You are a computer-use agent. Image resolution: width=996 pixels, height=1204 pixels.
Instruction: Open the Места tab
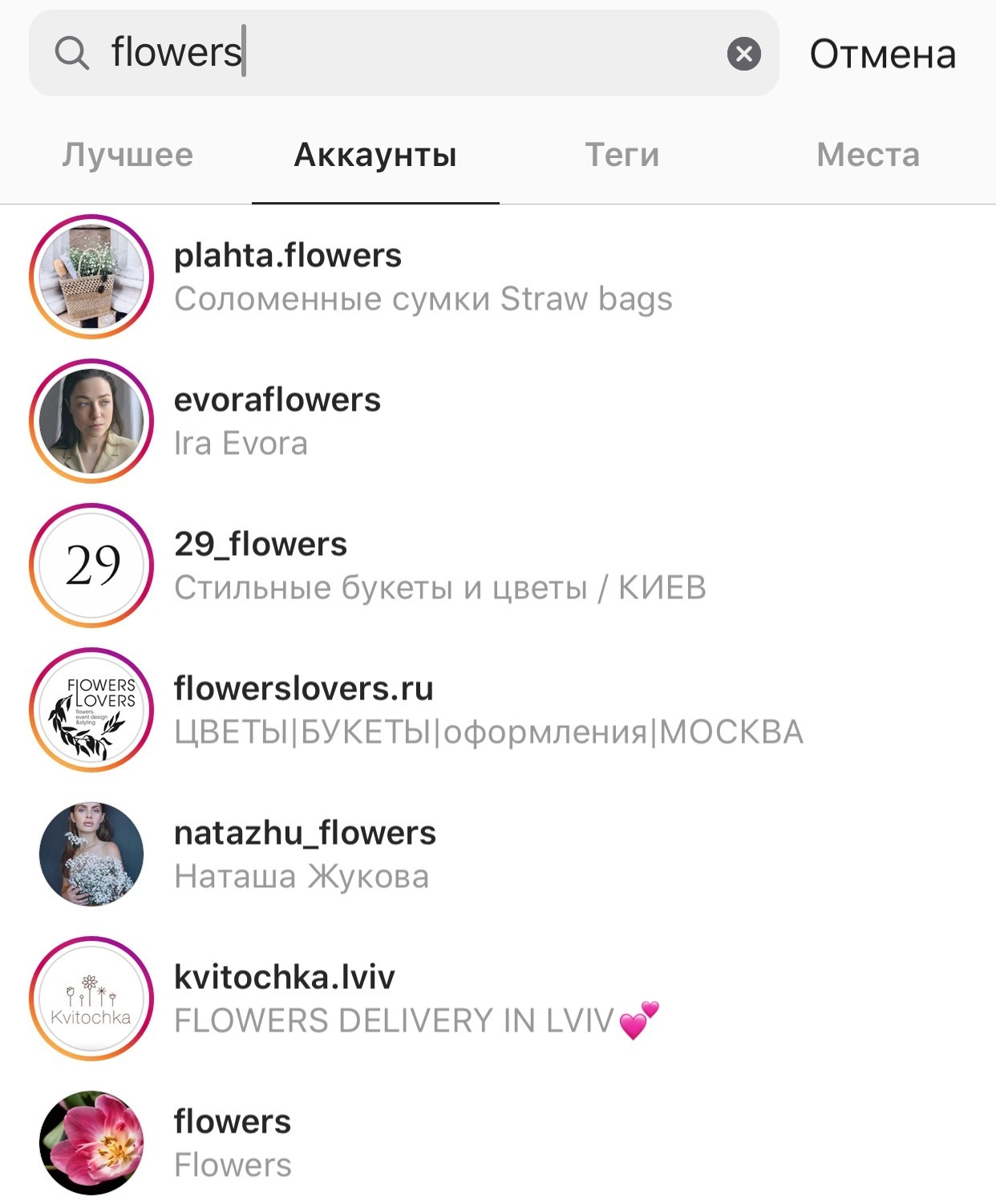(x=868, y=155)
